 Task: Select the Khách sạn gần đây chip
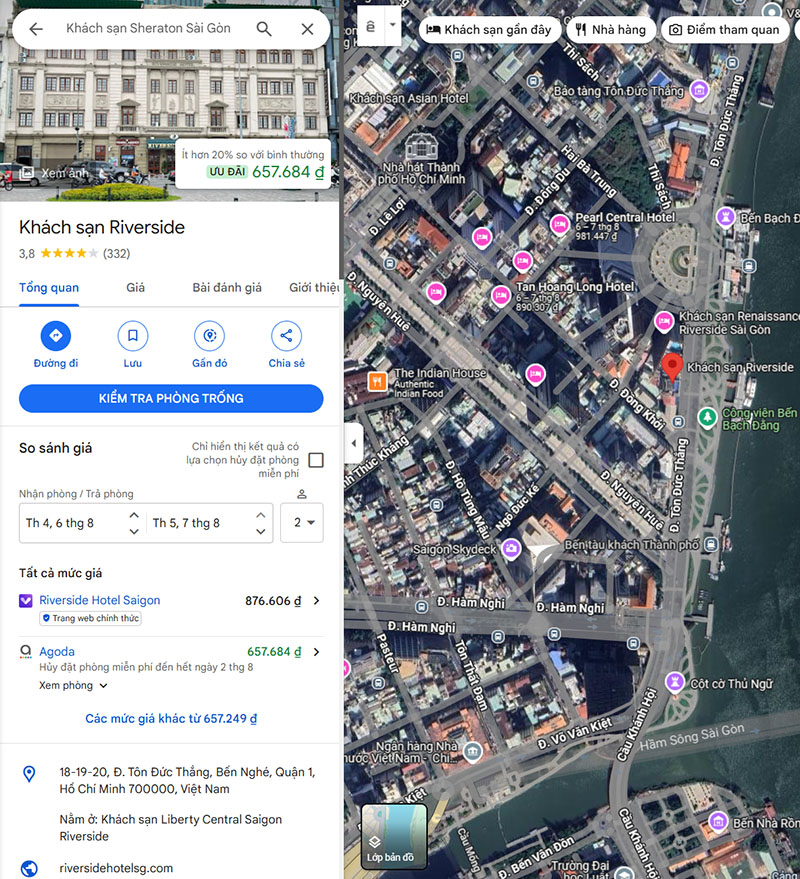click(489, 30)
